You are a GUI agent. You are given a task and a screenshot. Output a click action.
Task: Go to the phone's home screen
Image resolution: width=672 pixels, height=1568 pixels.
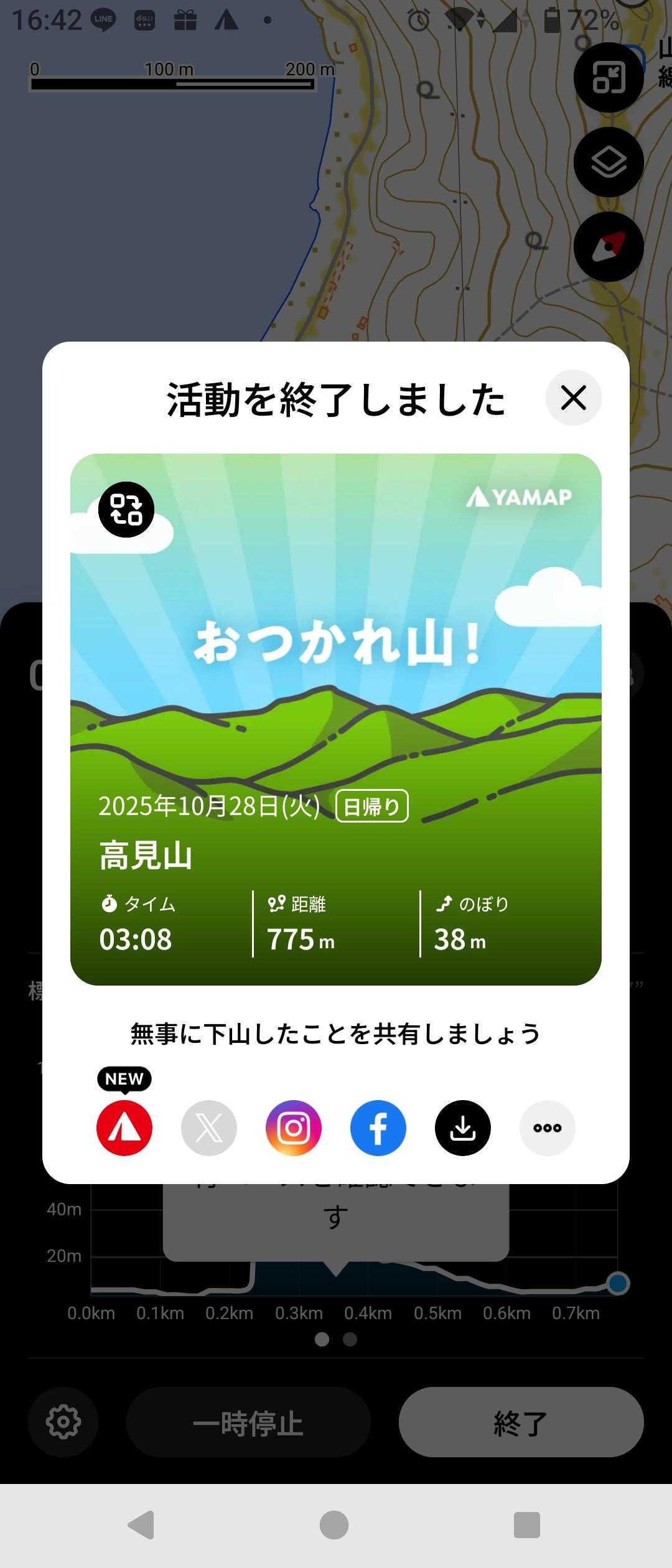[x=334, y=1525]
